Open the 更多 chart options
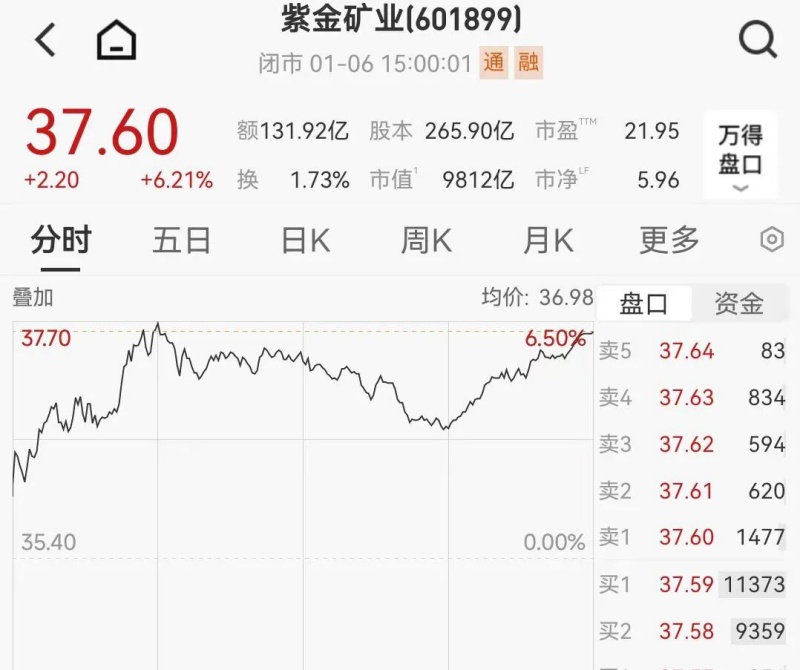Viewport: 800px width, 670px height. 669,240
